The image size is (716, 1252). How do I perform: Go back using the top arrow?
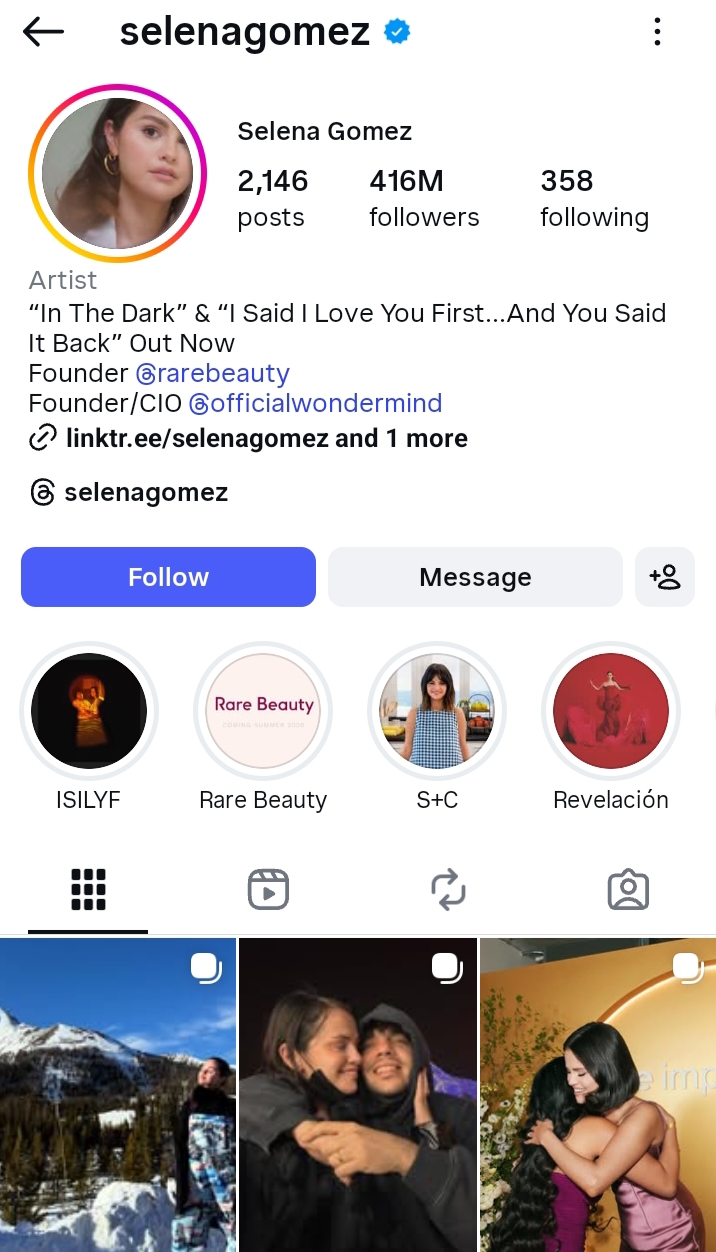[43, 32]
